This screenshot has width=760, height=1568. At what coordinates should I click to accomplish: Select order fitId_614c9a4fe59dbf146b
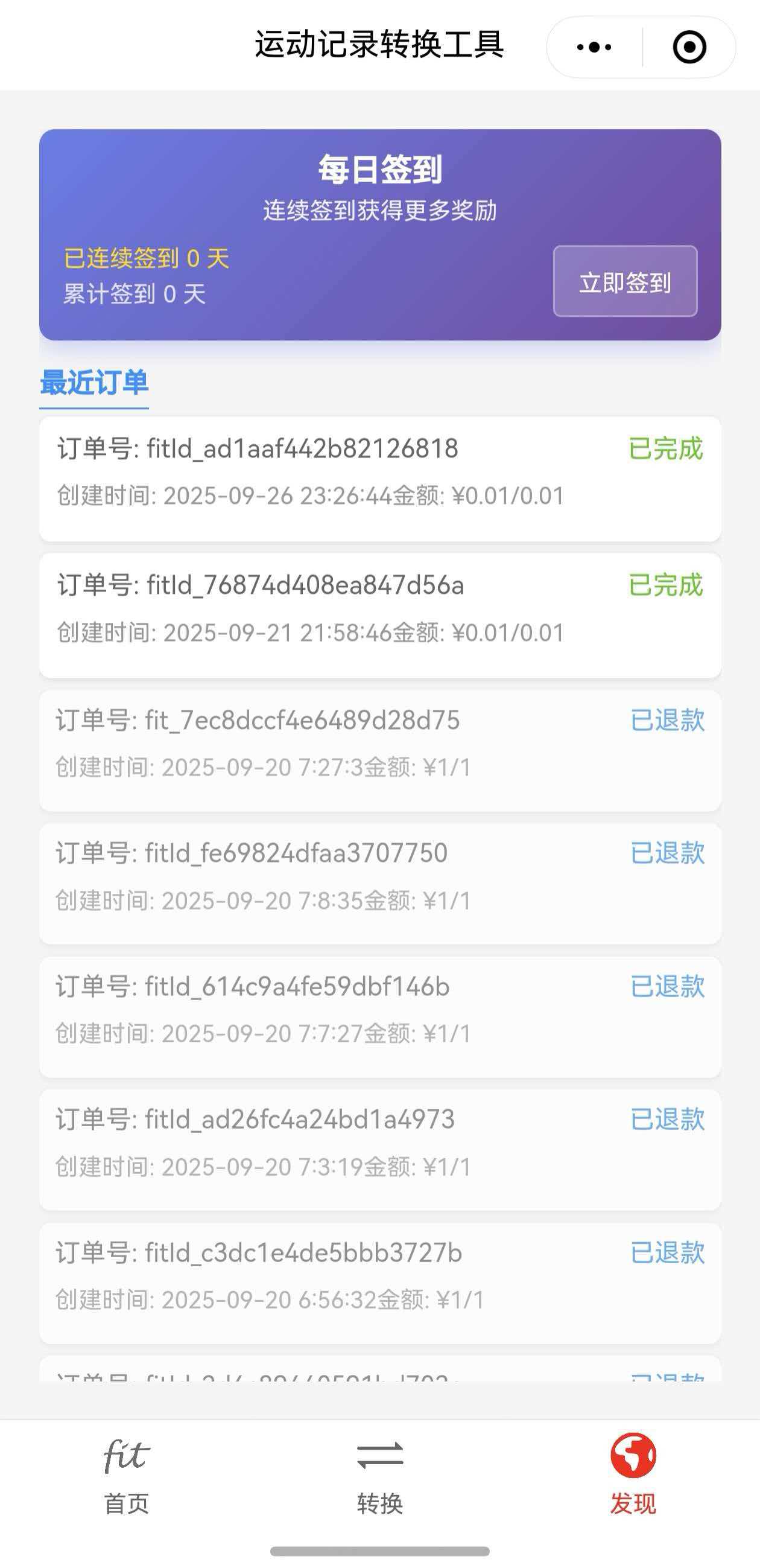coord(379,1016)
